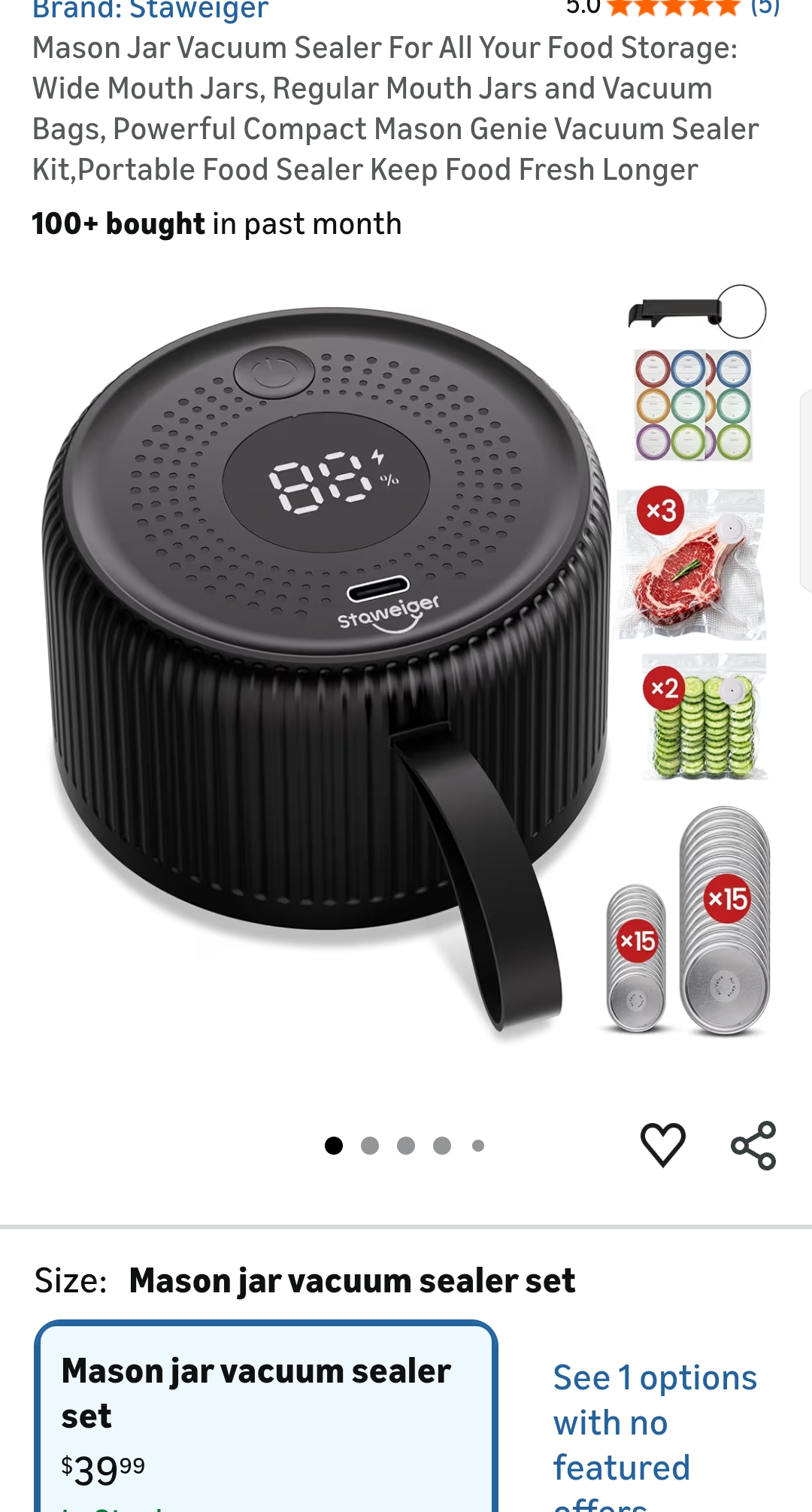Jump to the second product image dot
This screenshot has height=1512, width=812.
(x=370, y=1146)
